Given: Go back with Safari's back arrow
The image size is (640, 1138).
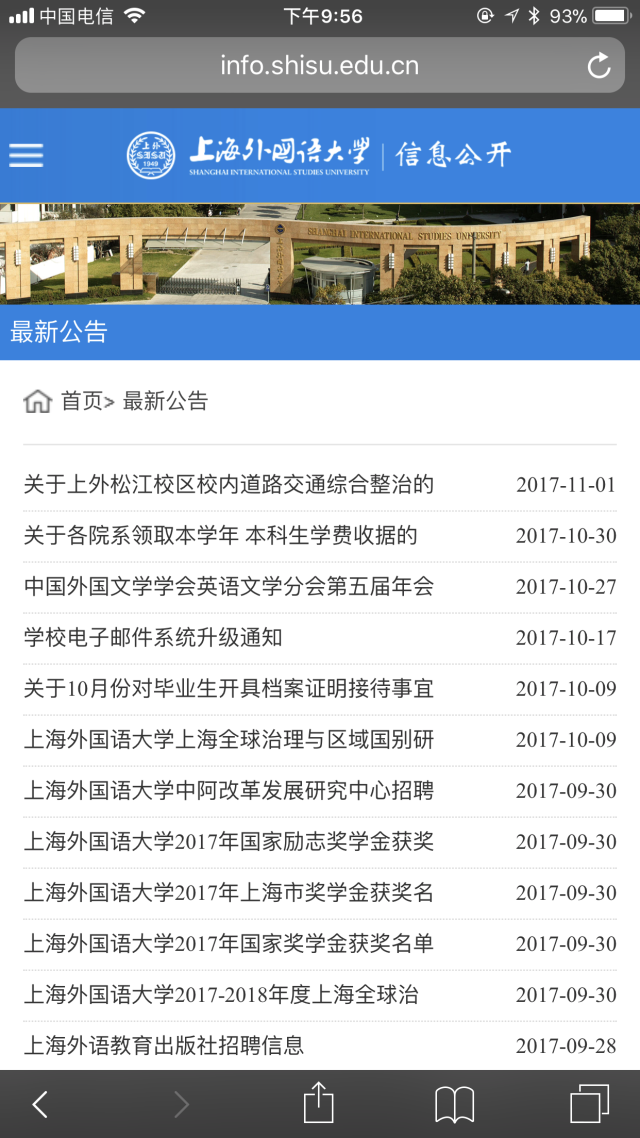Looking at the screenshot, I should point(40,1104).
